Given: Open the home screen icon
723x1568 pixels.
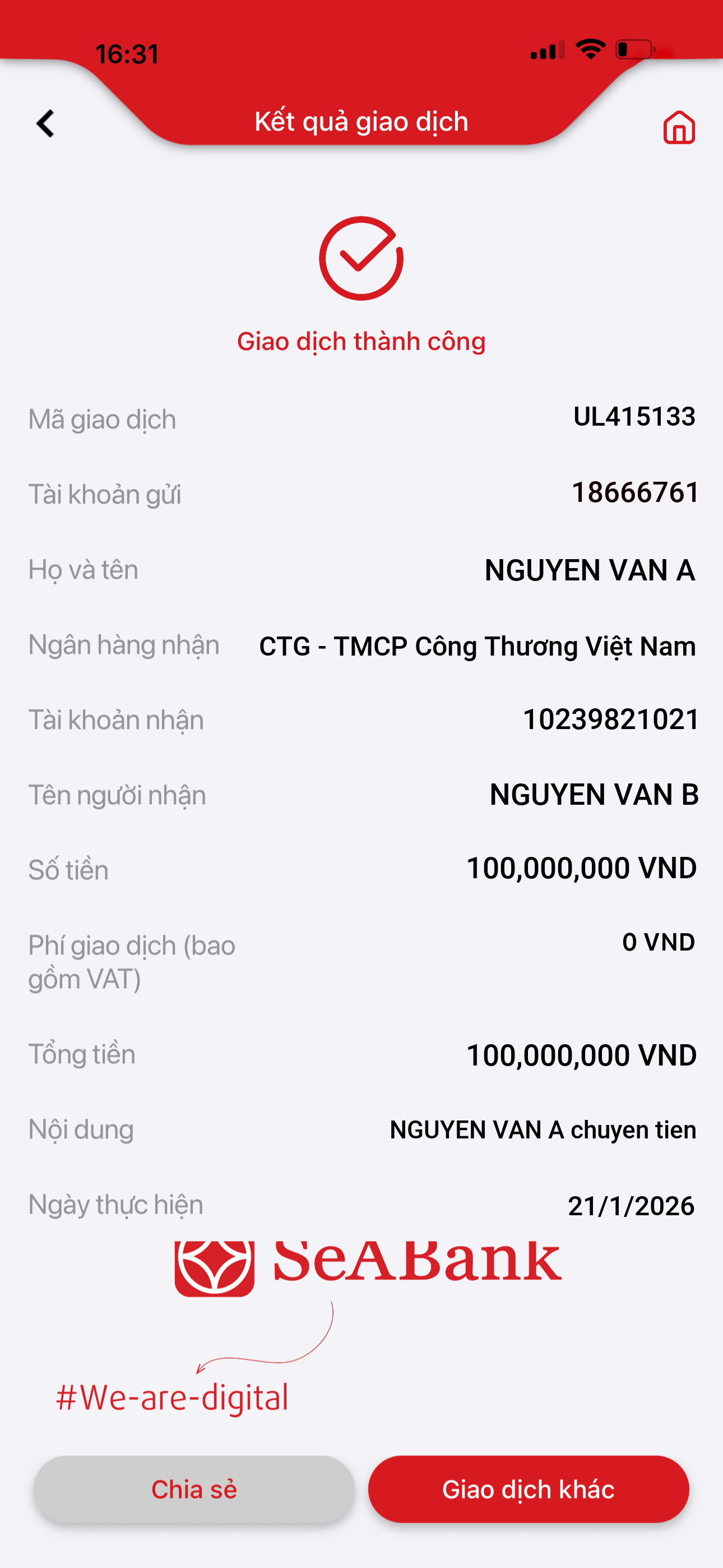Looking at the screenshot, I should [x=679, y=127].
